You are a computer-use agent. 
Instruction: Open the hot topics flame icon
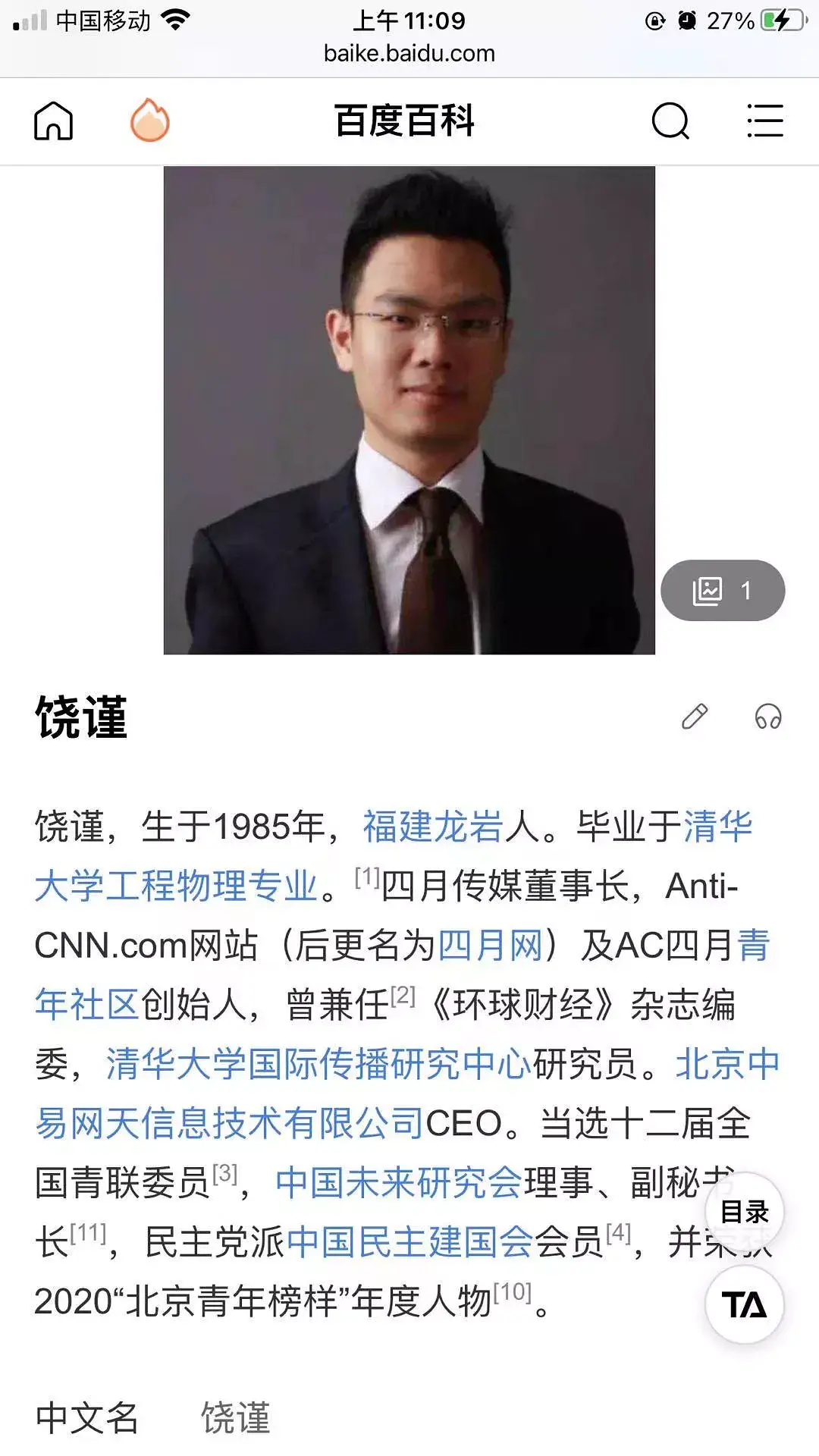(x=149, y=121)
